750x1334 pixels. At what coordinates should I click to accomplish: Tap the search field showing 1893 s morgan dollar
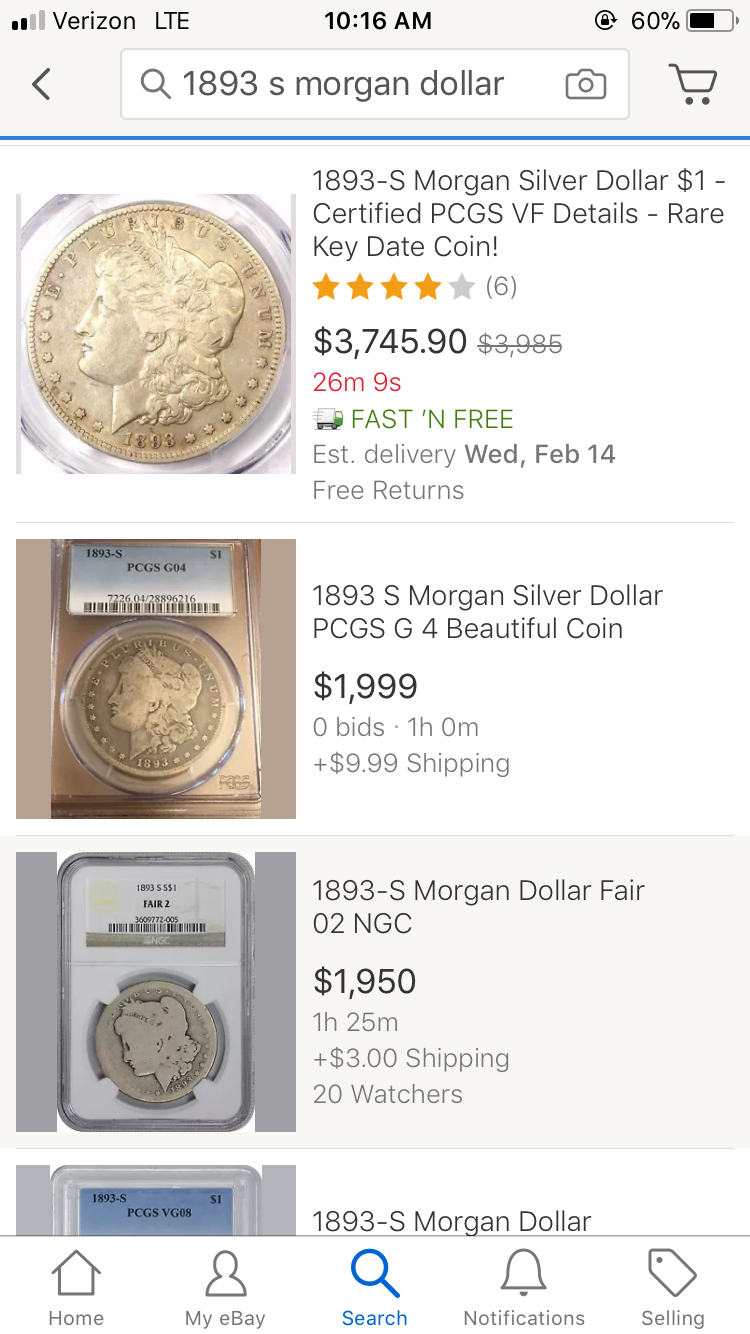(375, 84)
